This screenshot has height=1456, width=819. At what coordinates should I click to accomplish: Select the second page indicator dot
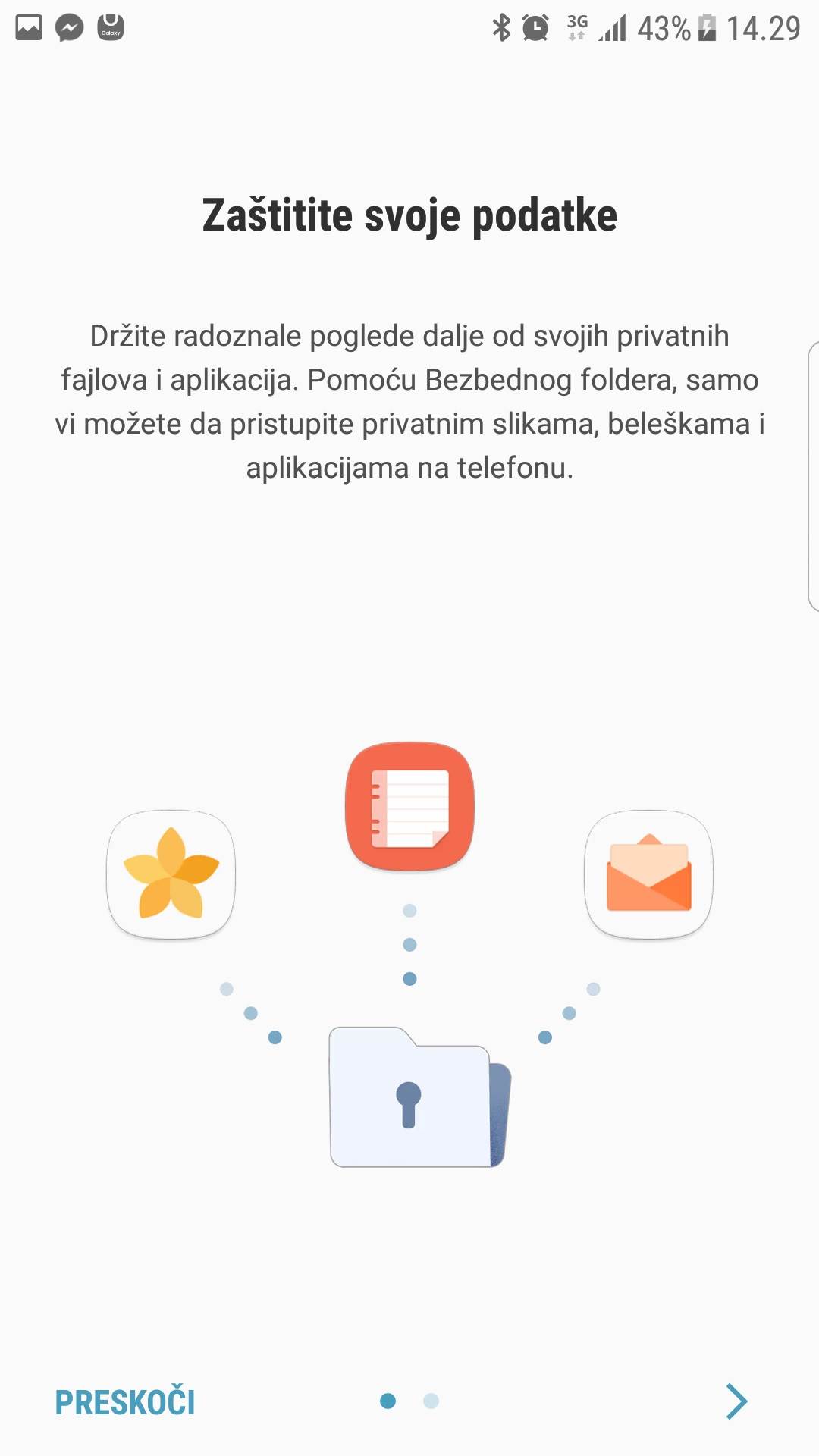[431, 1401]
